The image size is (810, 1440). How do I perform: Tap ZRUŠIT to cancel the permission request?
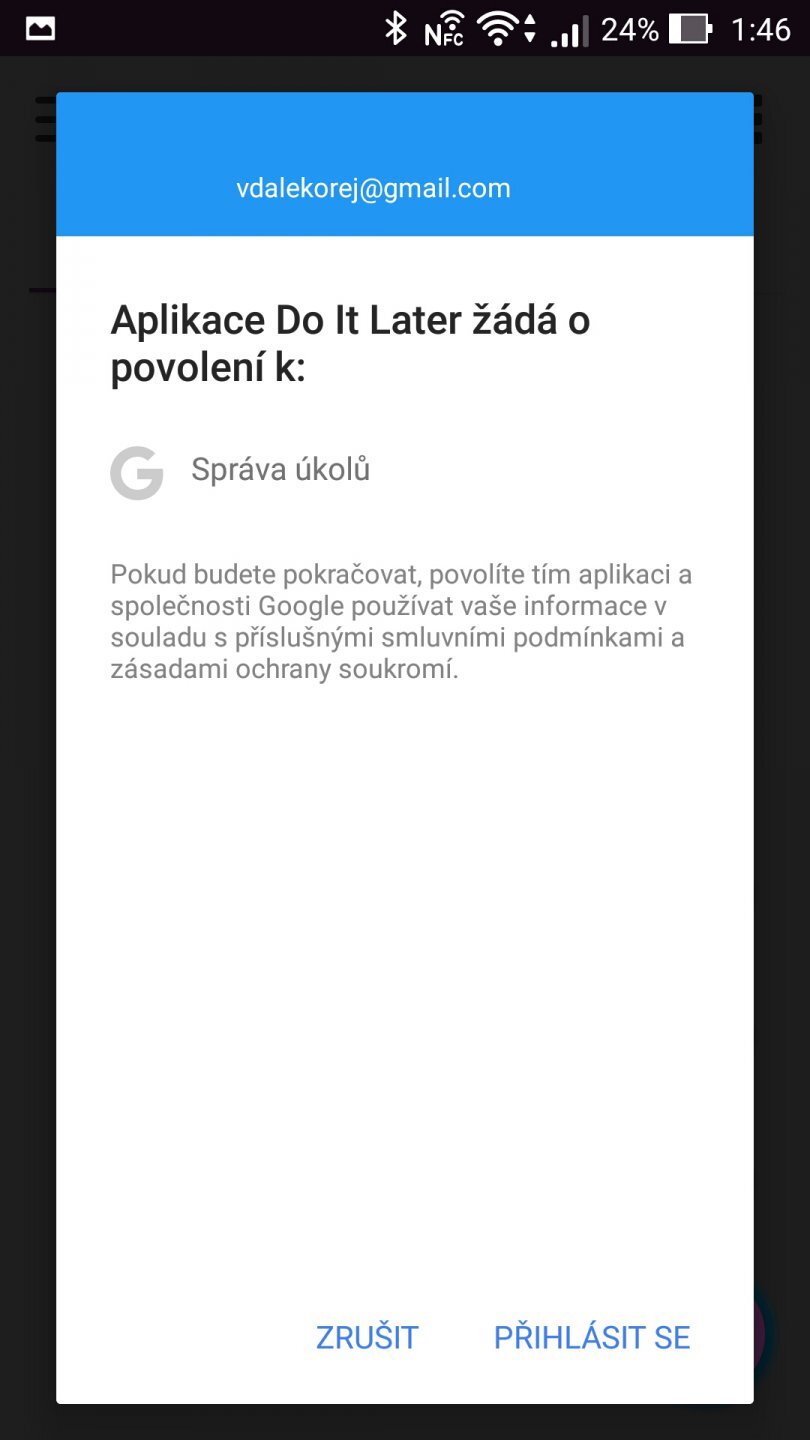point(367,1337)
